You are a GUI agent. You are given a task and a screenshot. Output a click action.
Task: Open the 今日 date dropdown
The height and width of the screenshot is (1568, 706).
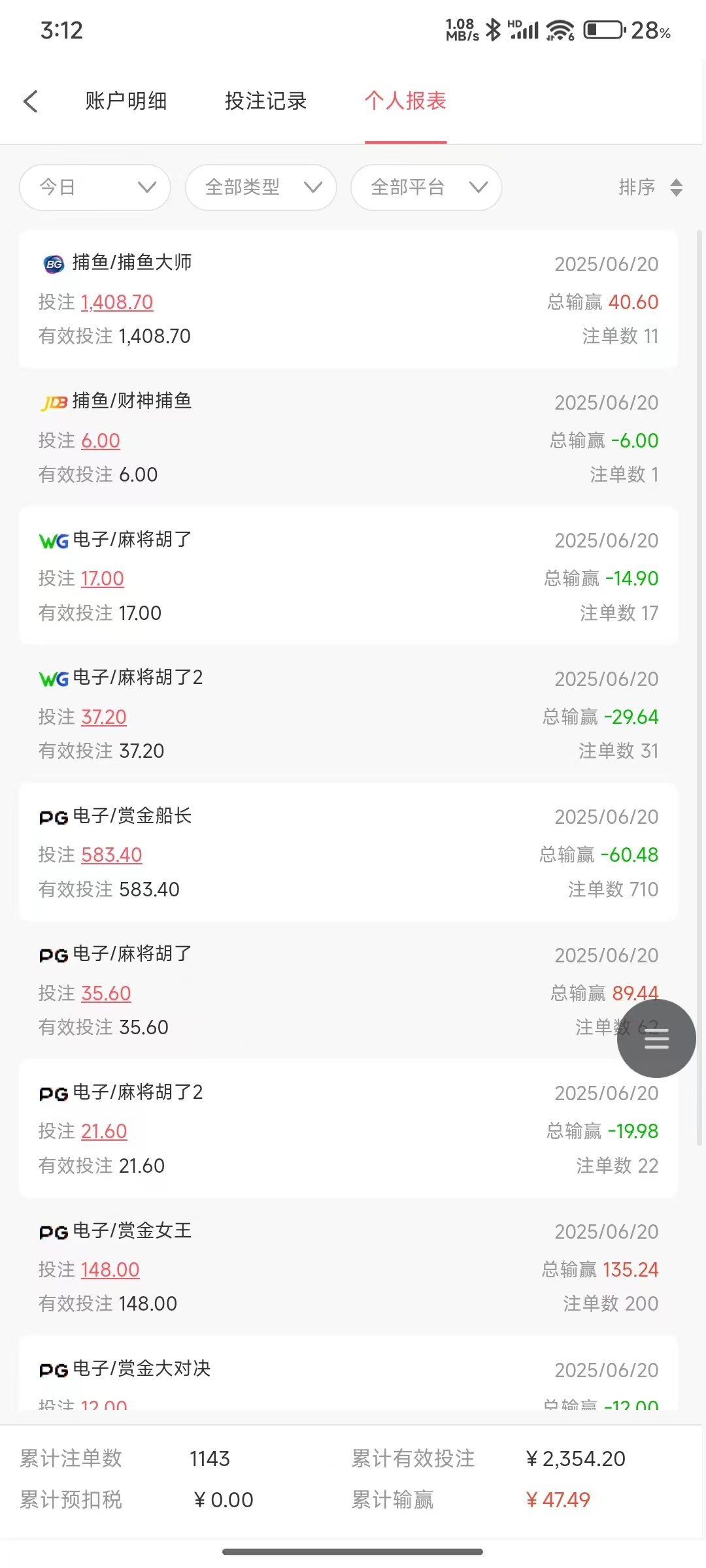coord(95,188)
